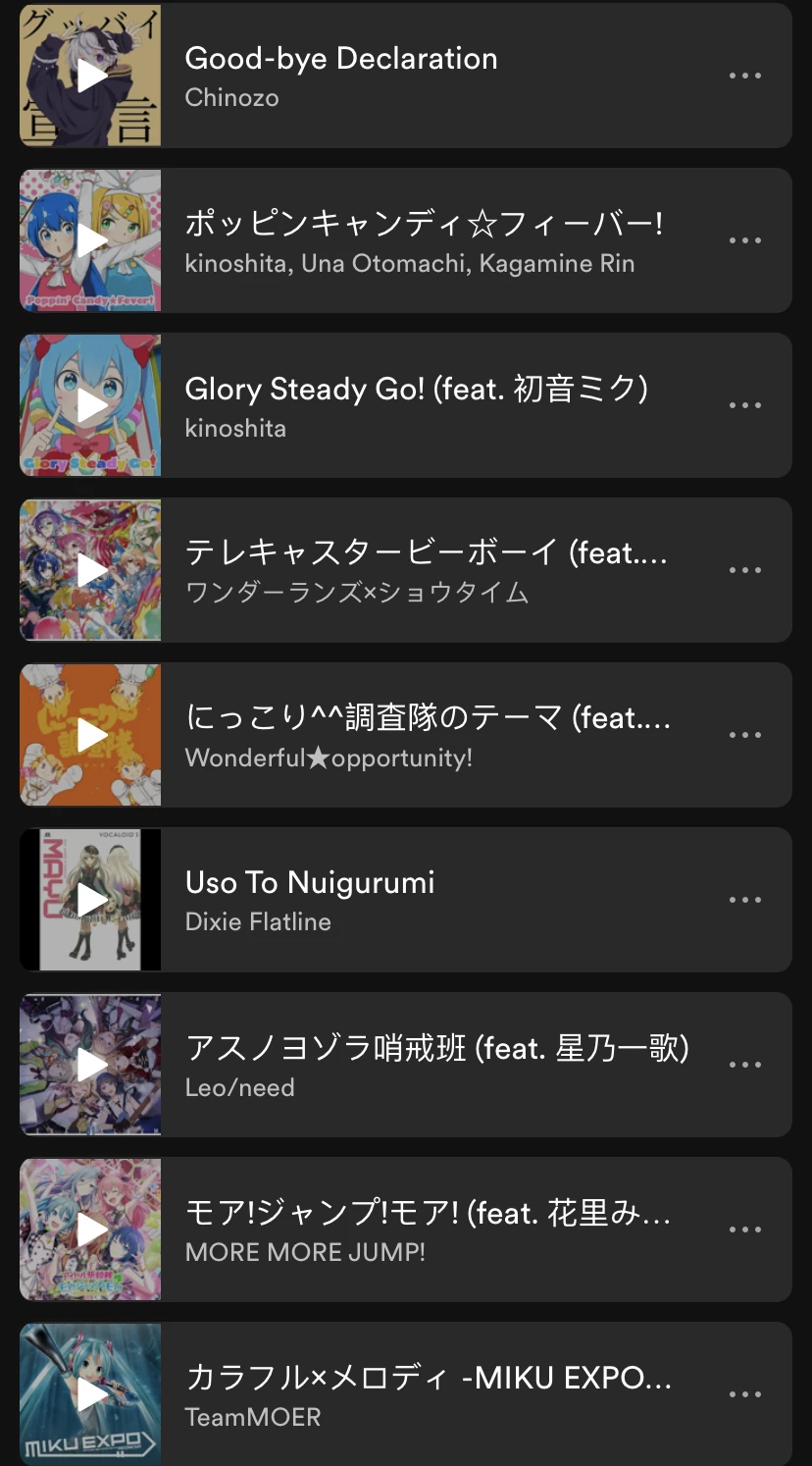Viewport: 812px width, 1466px height.
Task: Open the context menu for Glory Steady Go!
Action: (x=746, y=404)
